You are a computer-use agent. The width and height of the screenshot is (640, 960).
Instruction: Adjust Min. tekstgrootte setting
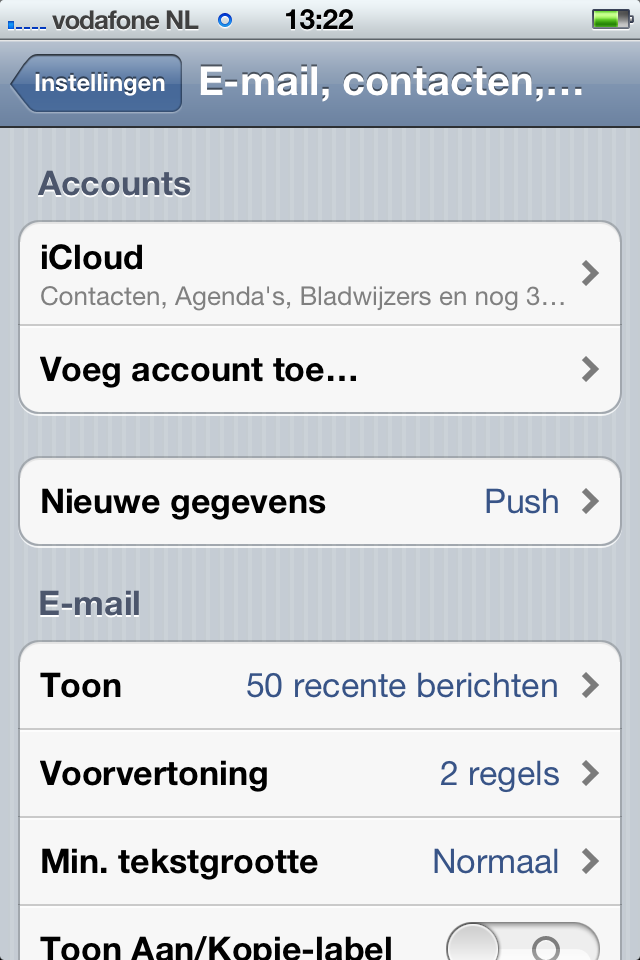[x=320, y=861]
